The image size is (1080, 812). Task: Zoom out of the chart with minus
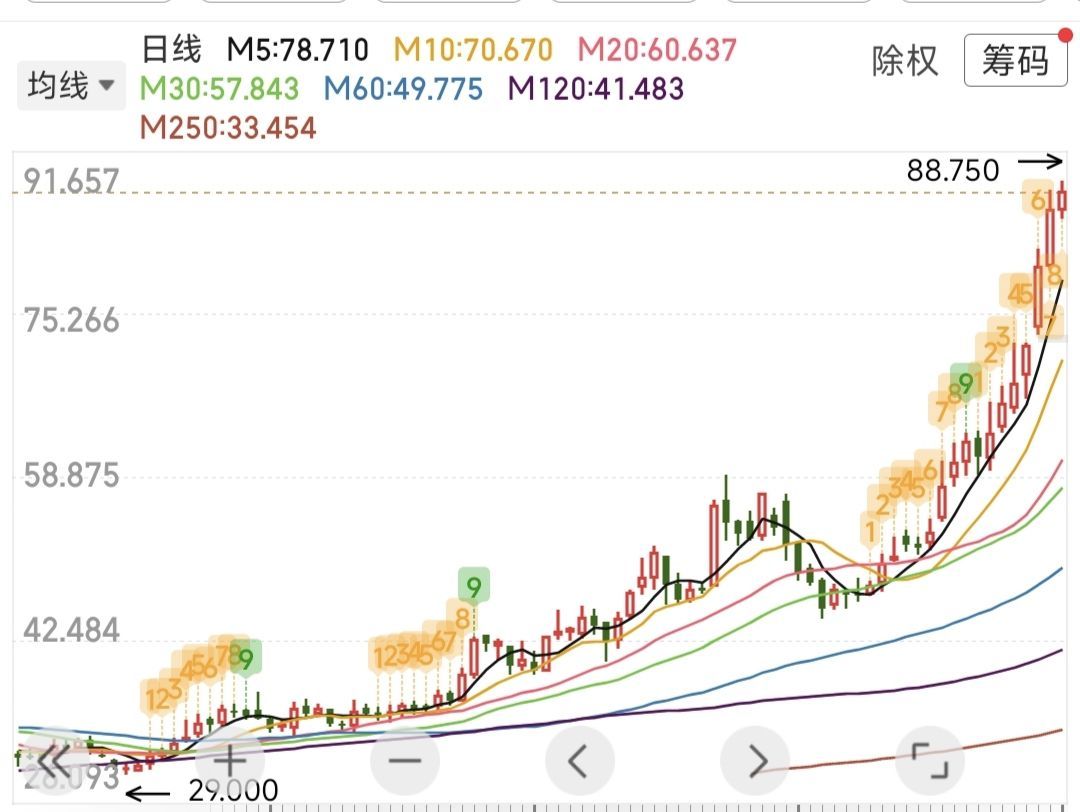[405, 762]
